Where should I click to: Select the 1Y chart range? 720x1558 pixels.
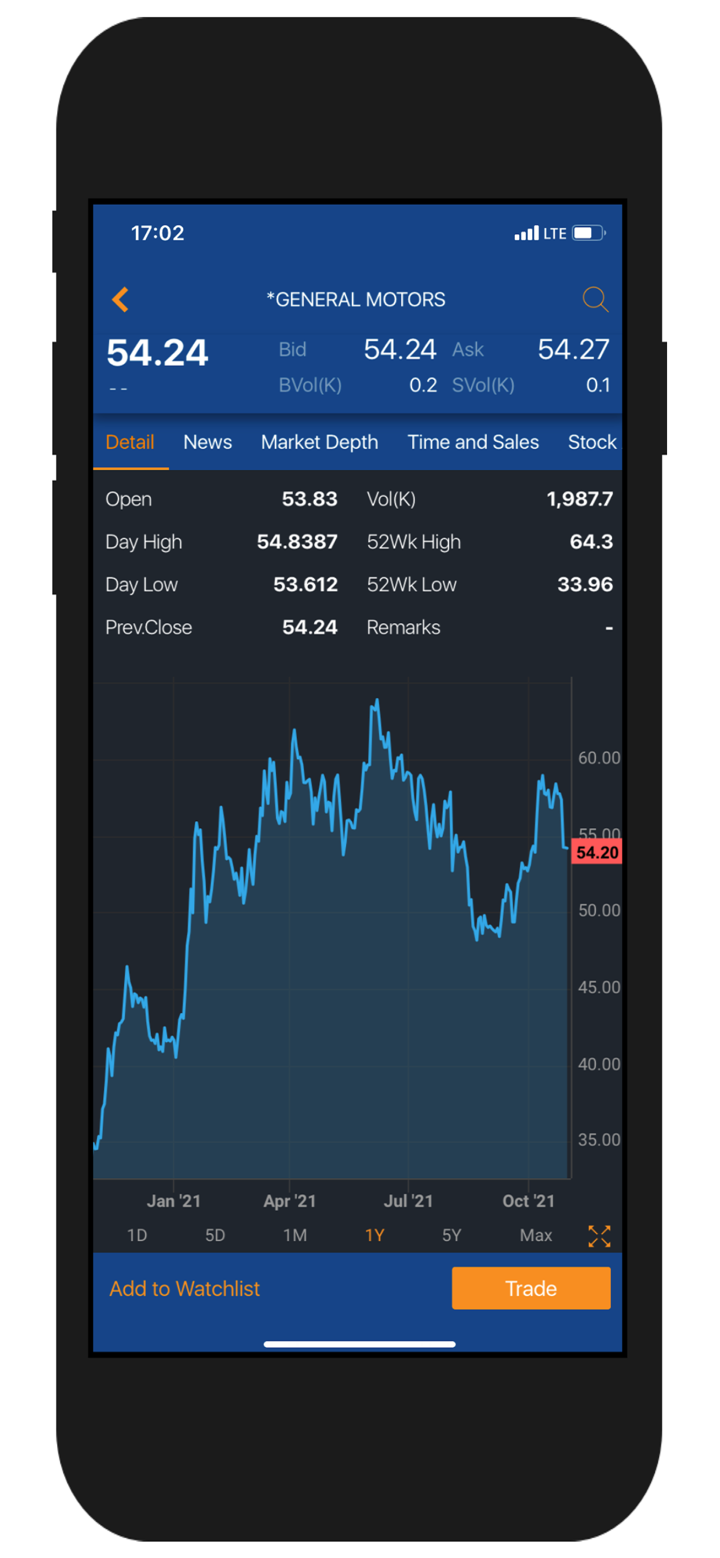[375, 1235]
